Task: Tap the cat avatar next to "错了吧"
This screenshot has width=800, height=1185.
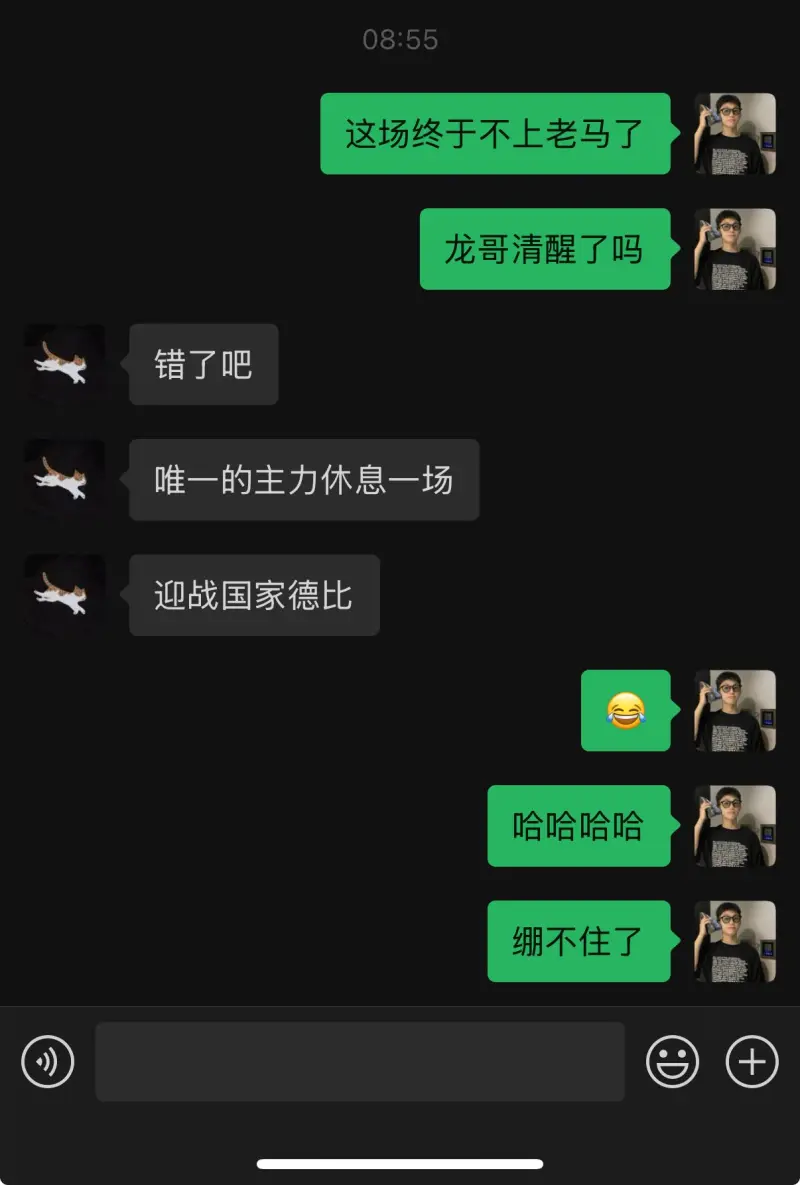Action: pyautogui.click(x=65, y=364)
